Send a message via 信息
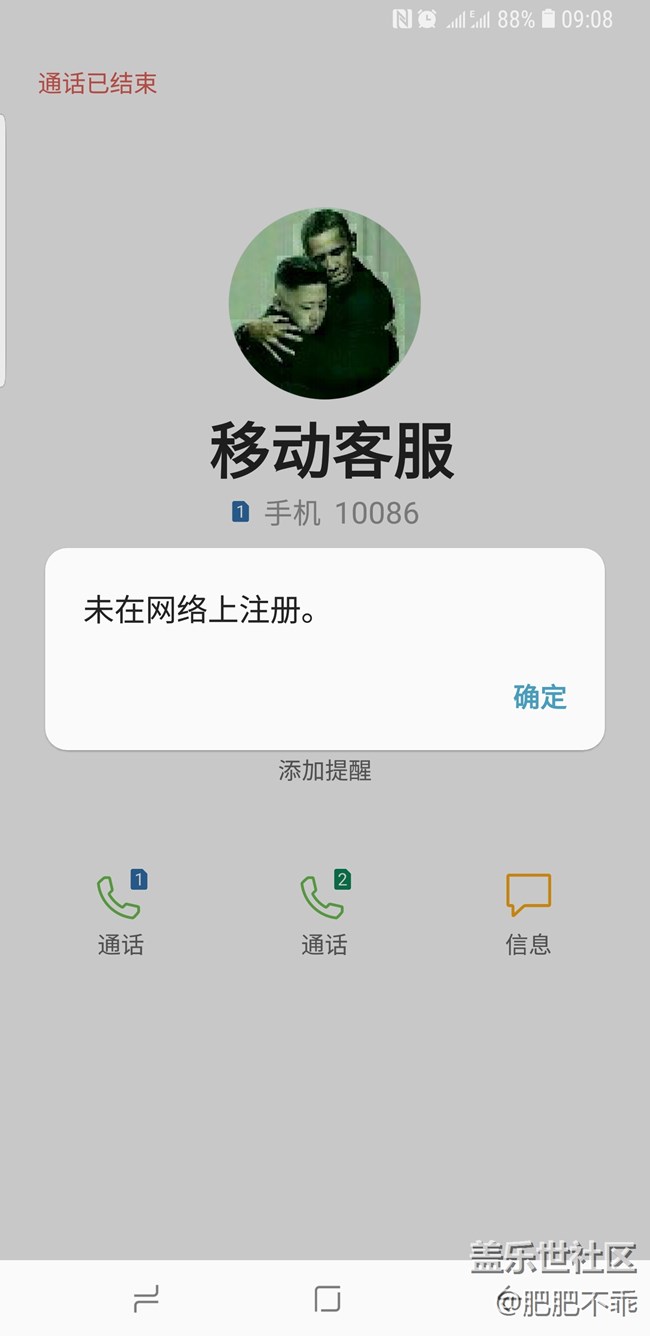The height and width of the screenshot is (1336, 650). (x=528, y=912)
